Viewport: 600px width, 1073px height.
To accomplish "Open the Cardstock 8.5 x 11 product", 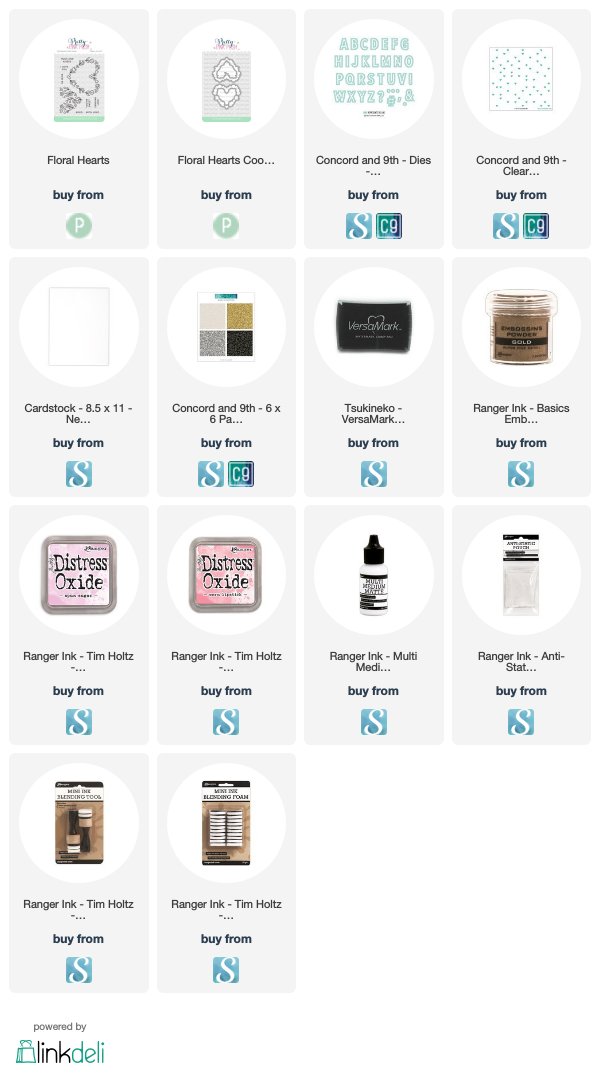I will point(79,327).
